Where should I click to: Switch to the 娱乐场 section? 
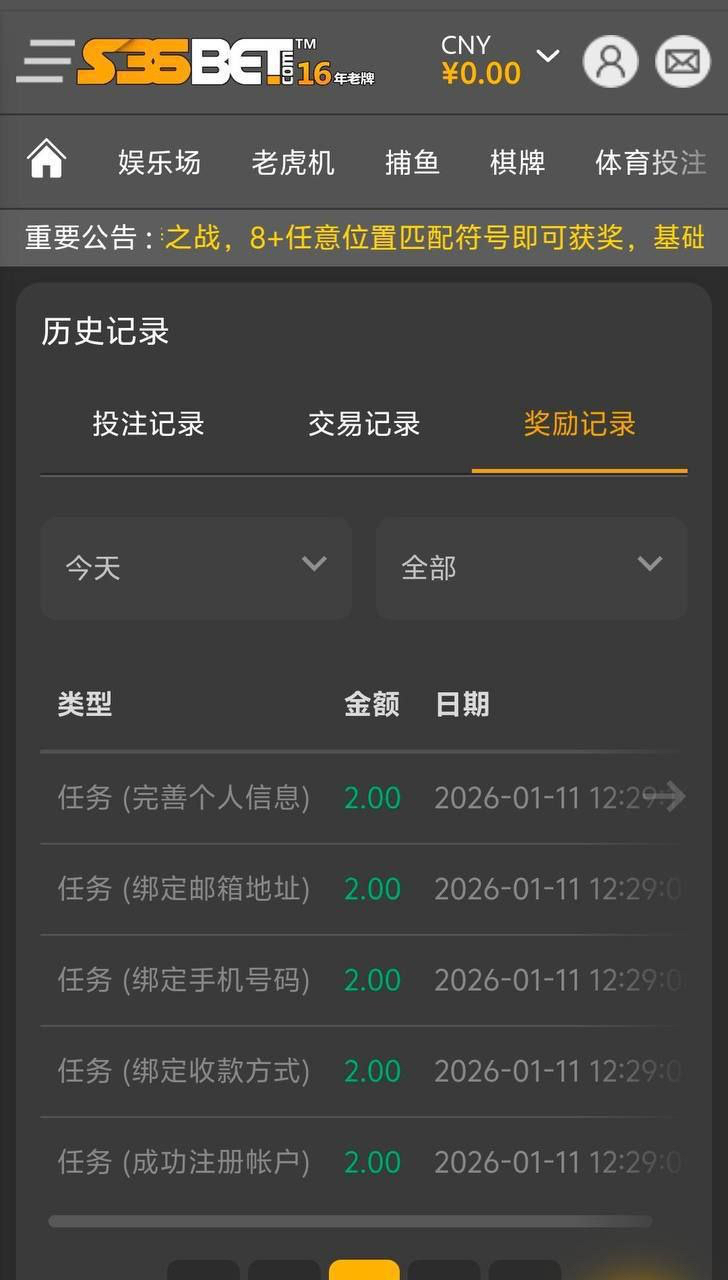[x=159, y=162]
